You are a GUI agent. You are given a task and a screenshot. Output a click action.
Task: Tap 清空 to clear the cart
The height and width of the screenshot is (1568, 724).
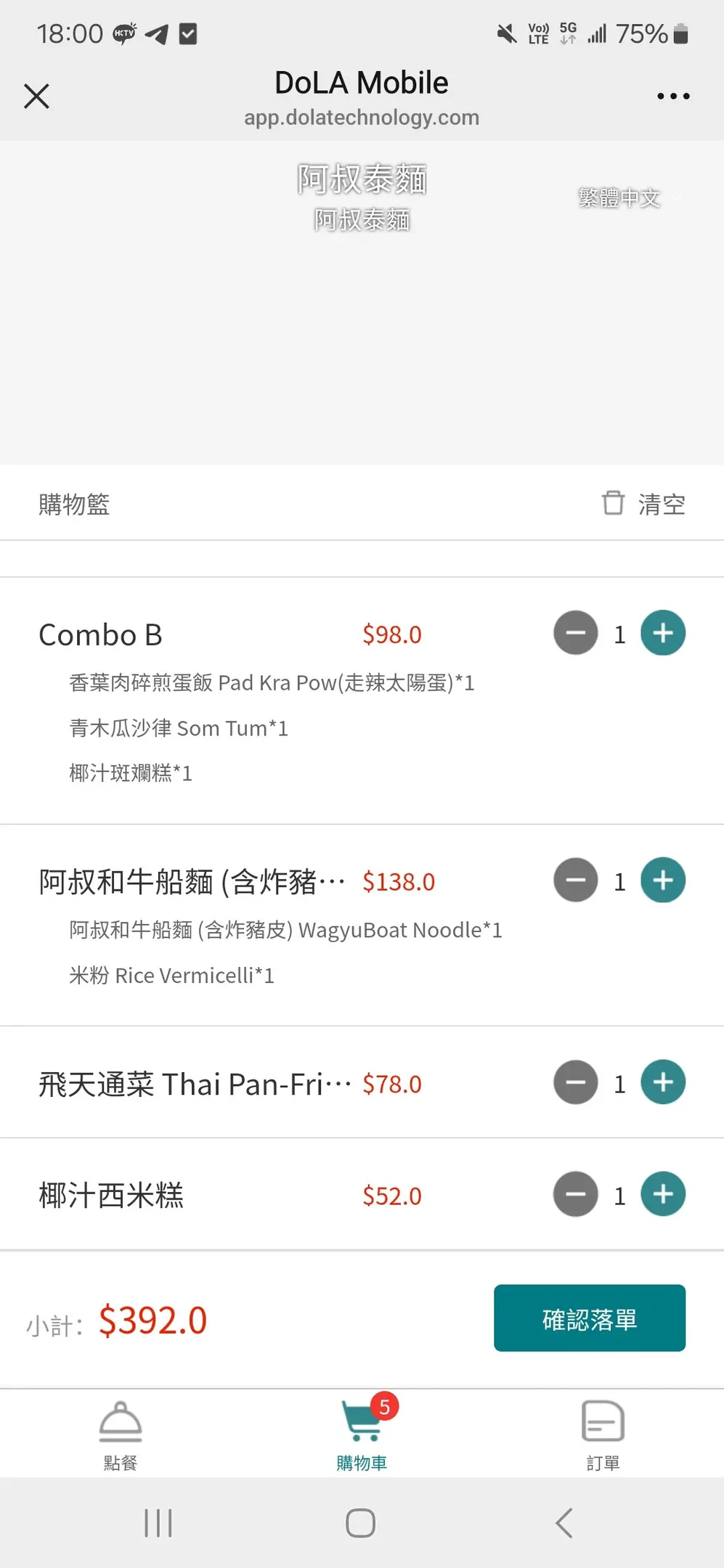click(644, 504)
